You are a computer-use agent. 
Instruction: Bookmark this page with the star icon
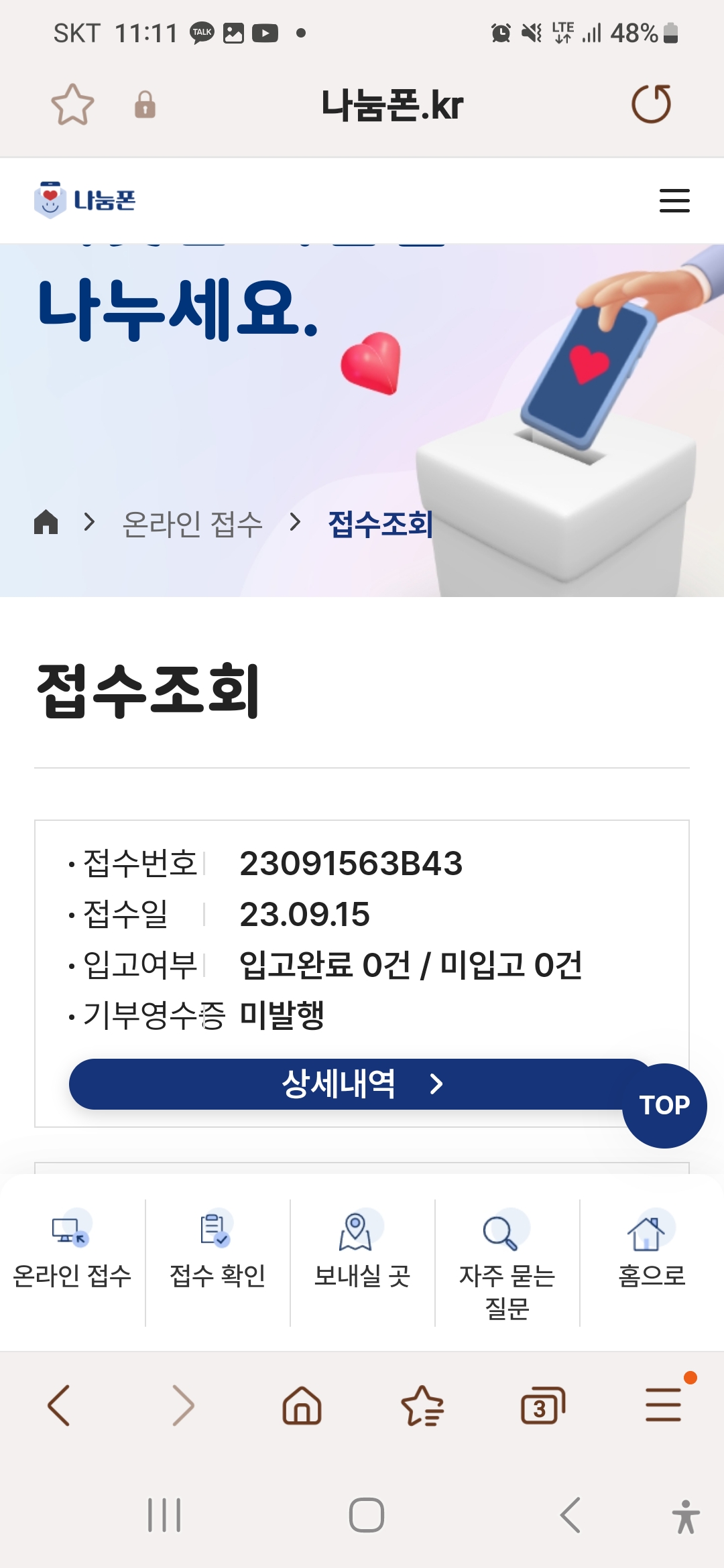[x=72, y=105]
